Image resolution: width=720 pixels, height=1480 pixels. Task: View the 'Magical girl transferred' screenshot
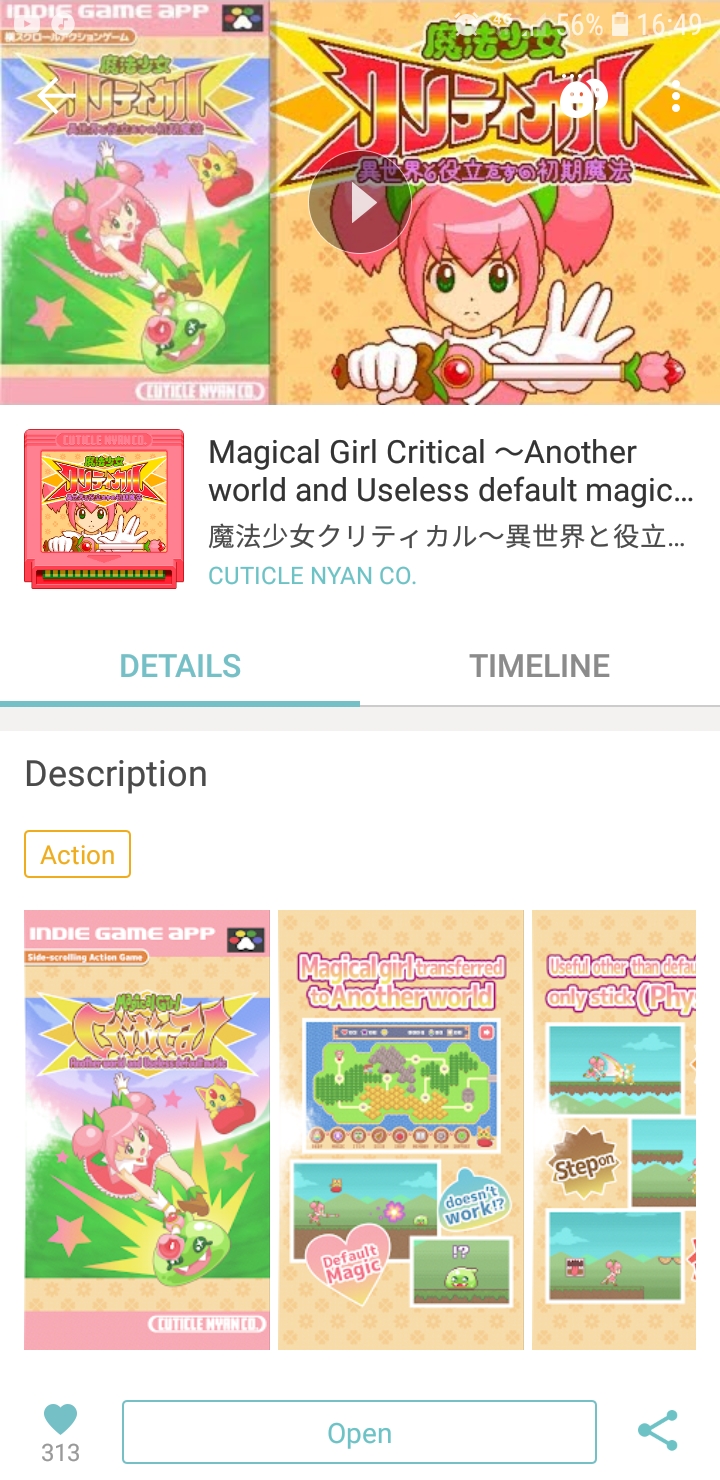tap(401, 1130)
